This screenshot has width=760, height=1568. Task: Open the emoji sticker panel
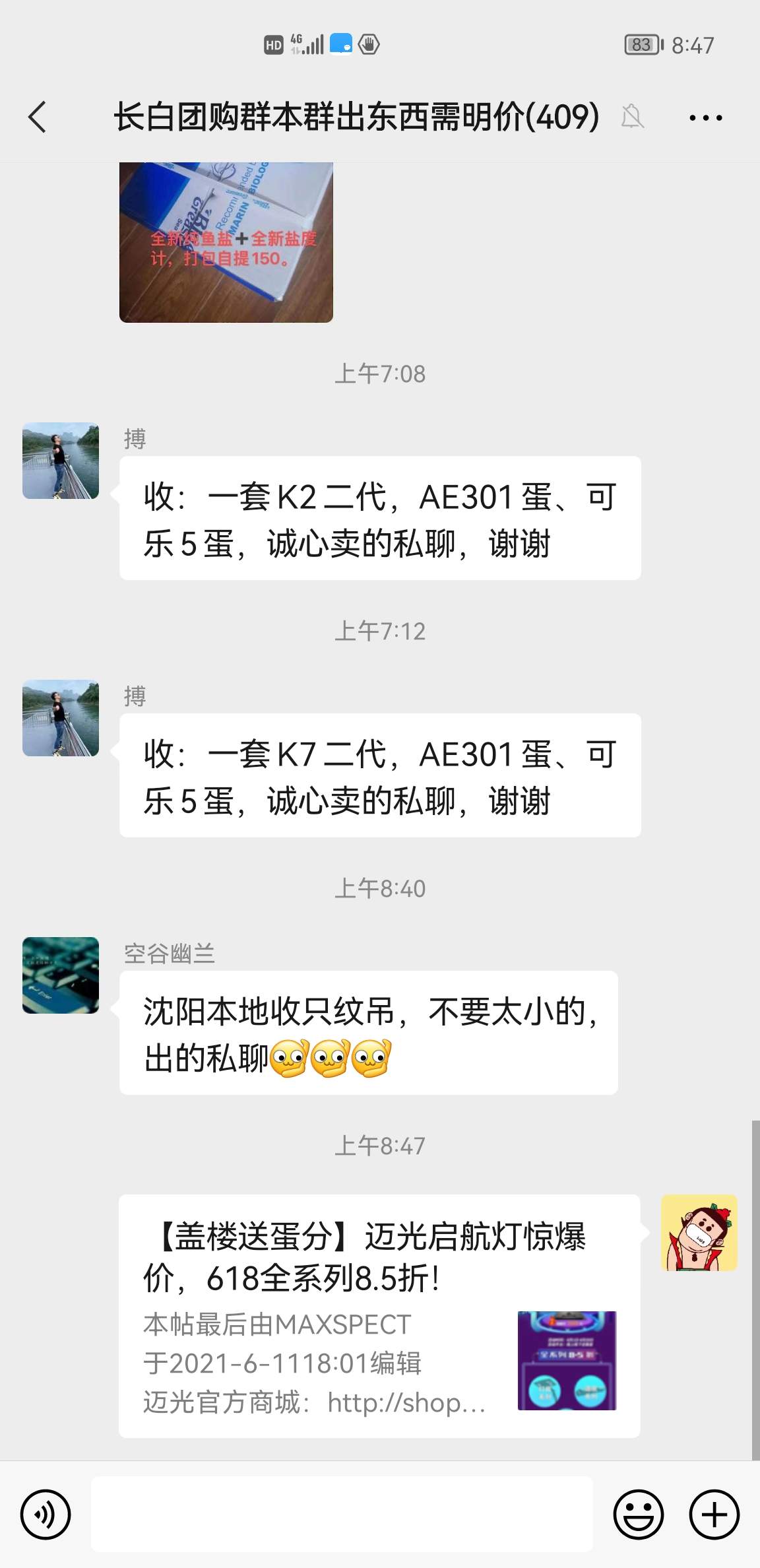point(638,1514)
